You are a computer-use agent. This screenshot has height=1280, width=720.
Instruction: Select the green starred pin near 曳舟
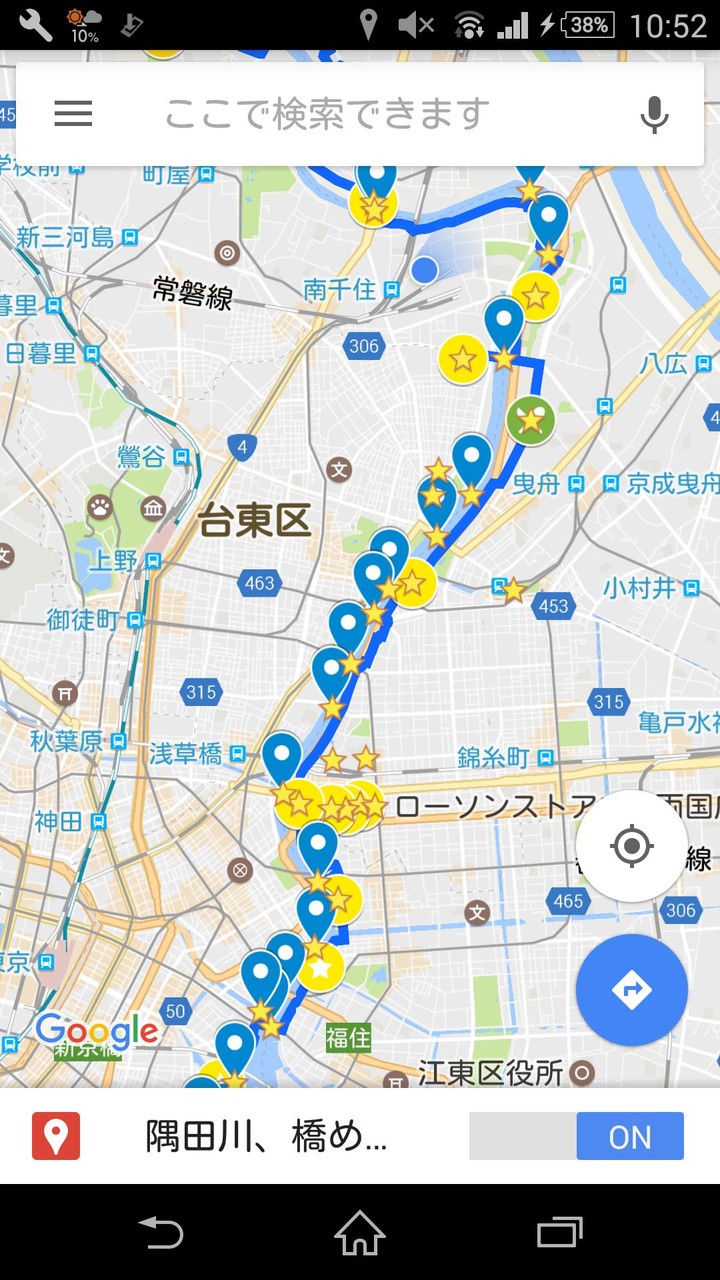click(531, 420)
